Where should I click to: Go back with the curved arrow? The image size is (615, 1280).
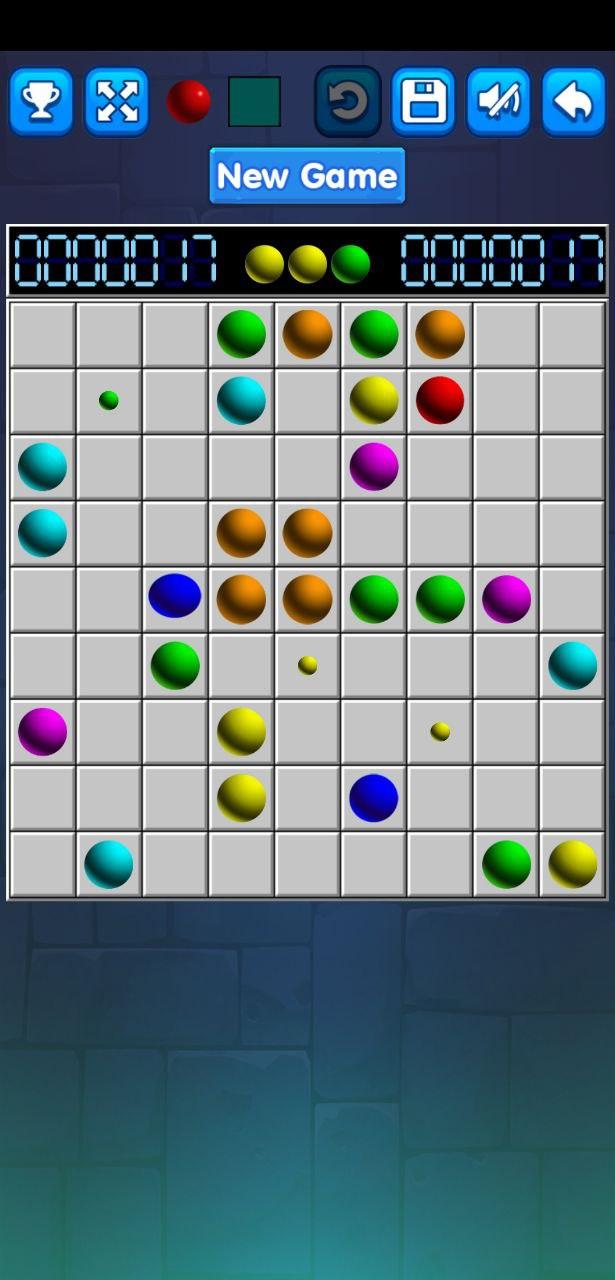(574, 102)
